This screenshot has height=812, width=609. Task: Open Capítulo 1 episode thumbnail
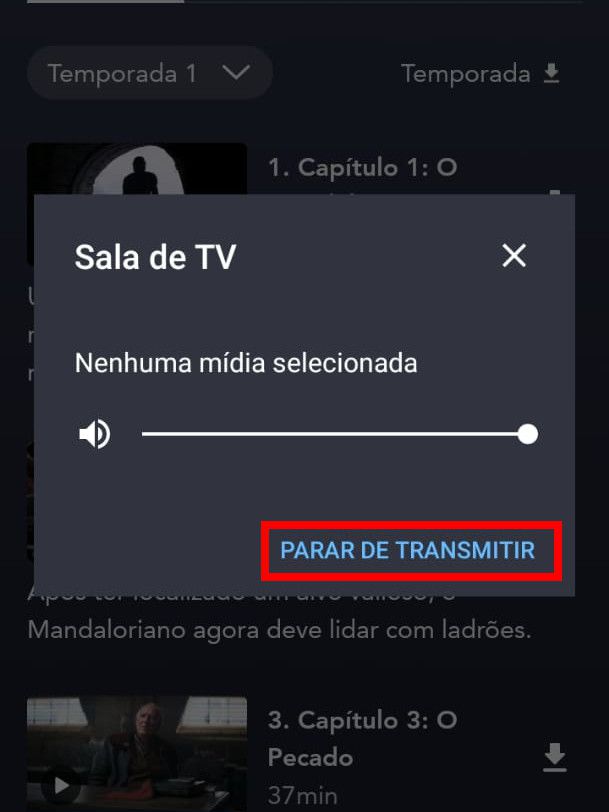[136, 169]
